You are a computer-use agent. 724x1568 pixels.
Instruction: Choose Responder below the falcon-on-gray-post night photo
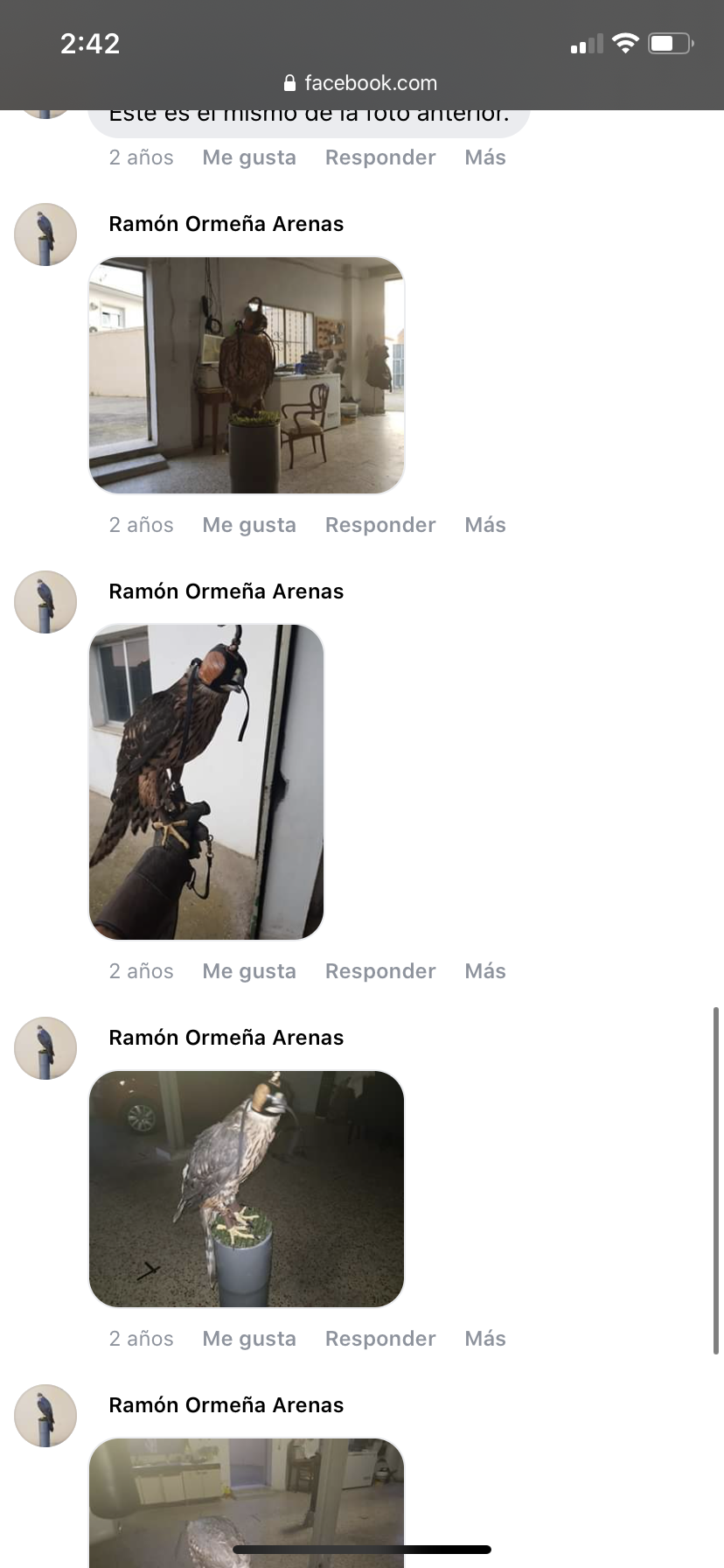pos(380,1339)
